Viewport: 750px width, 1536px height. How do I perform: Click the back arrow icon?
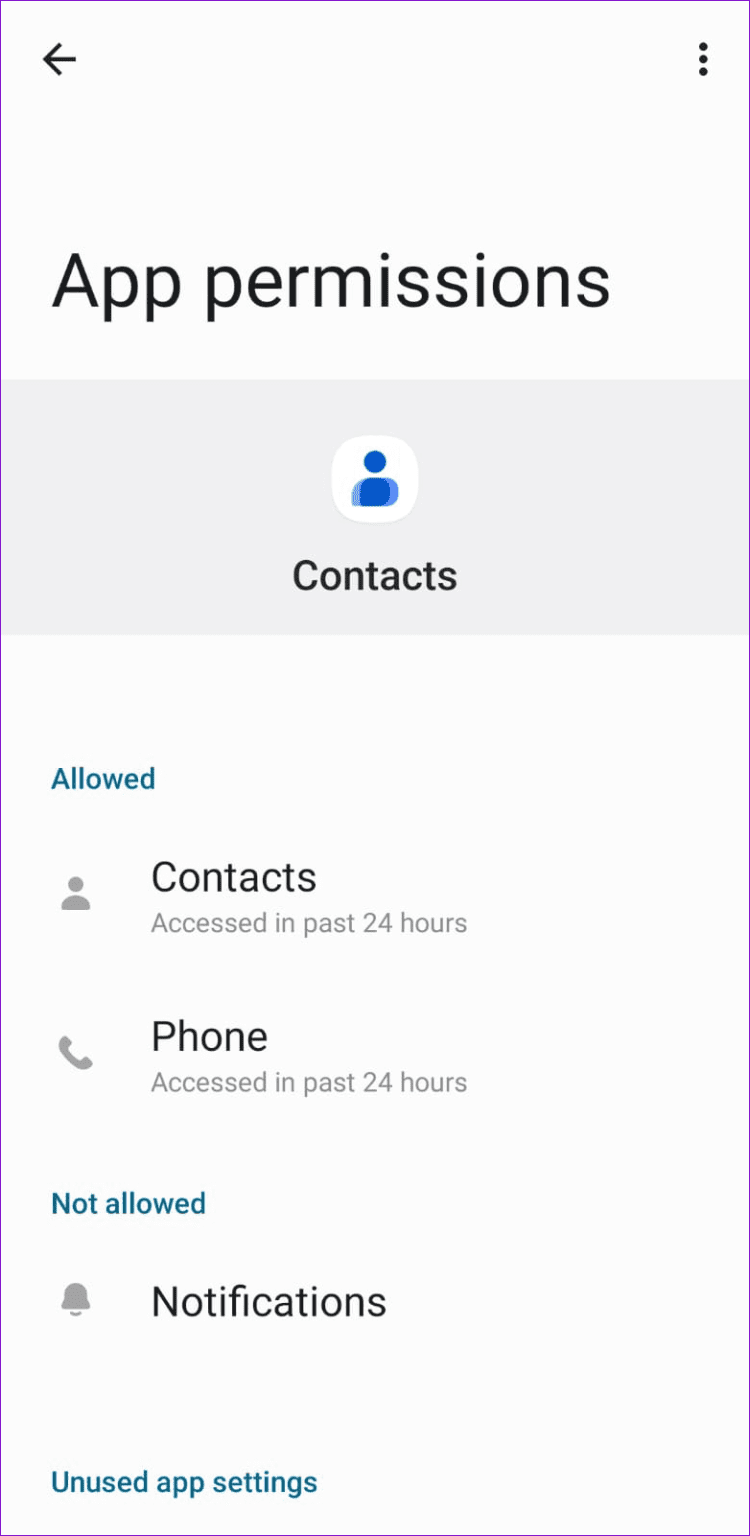[59, 58]
